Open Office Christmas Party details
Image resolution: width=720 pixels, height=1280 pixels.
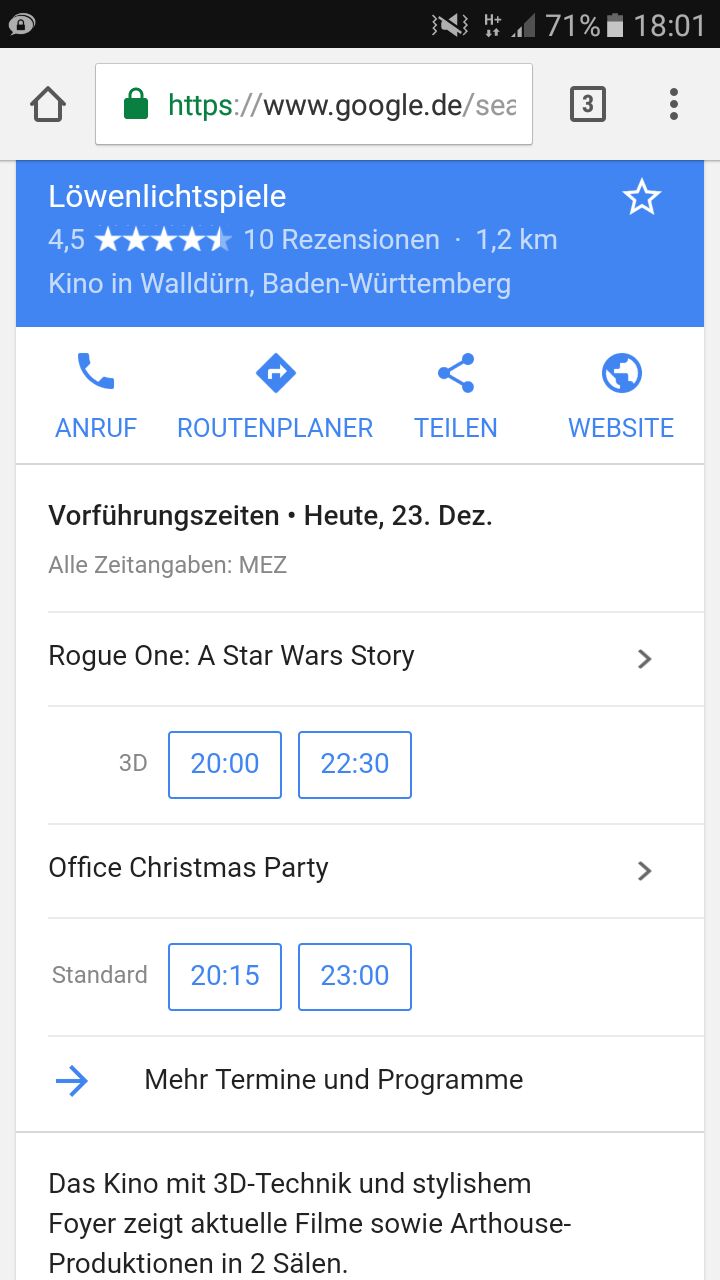tap(360, 869)
